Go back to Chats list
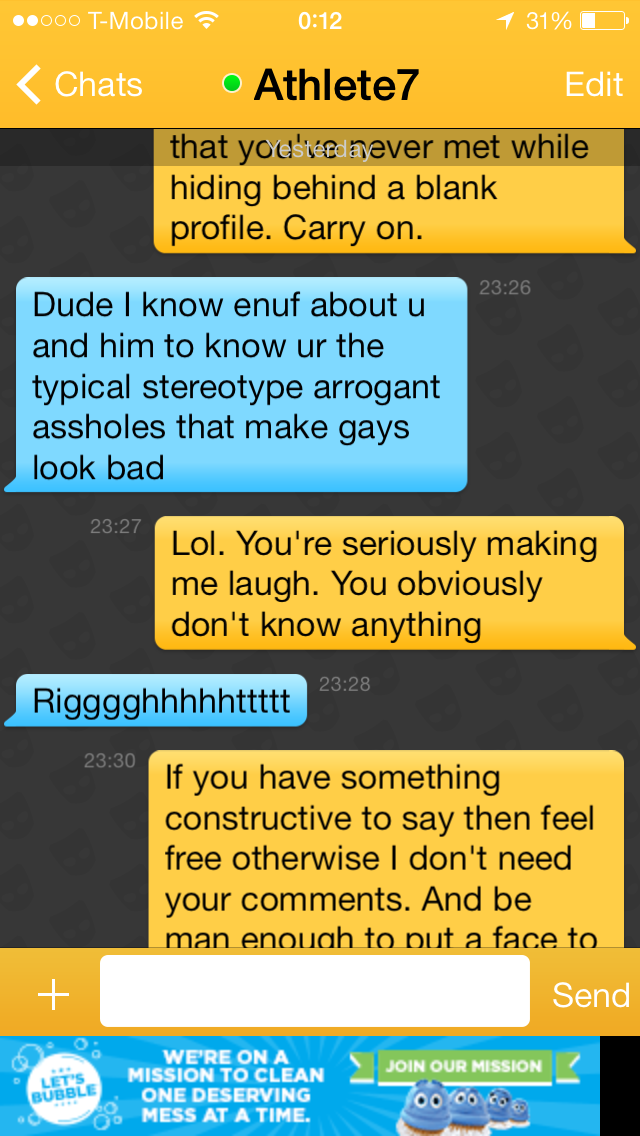Viewport: 640px width, 1136px height. 80,85
